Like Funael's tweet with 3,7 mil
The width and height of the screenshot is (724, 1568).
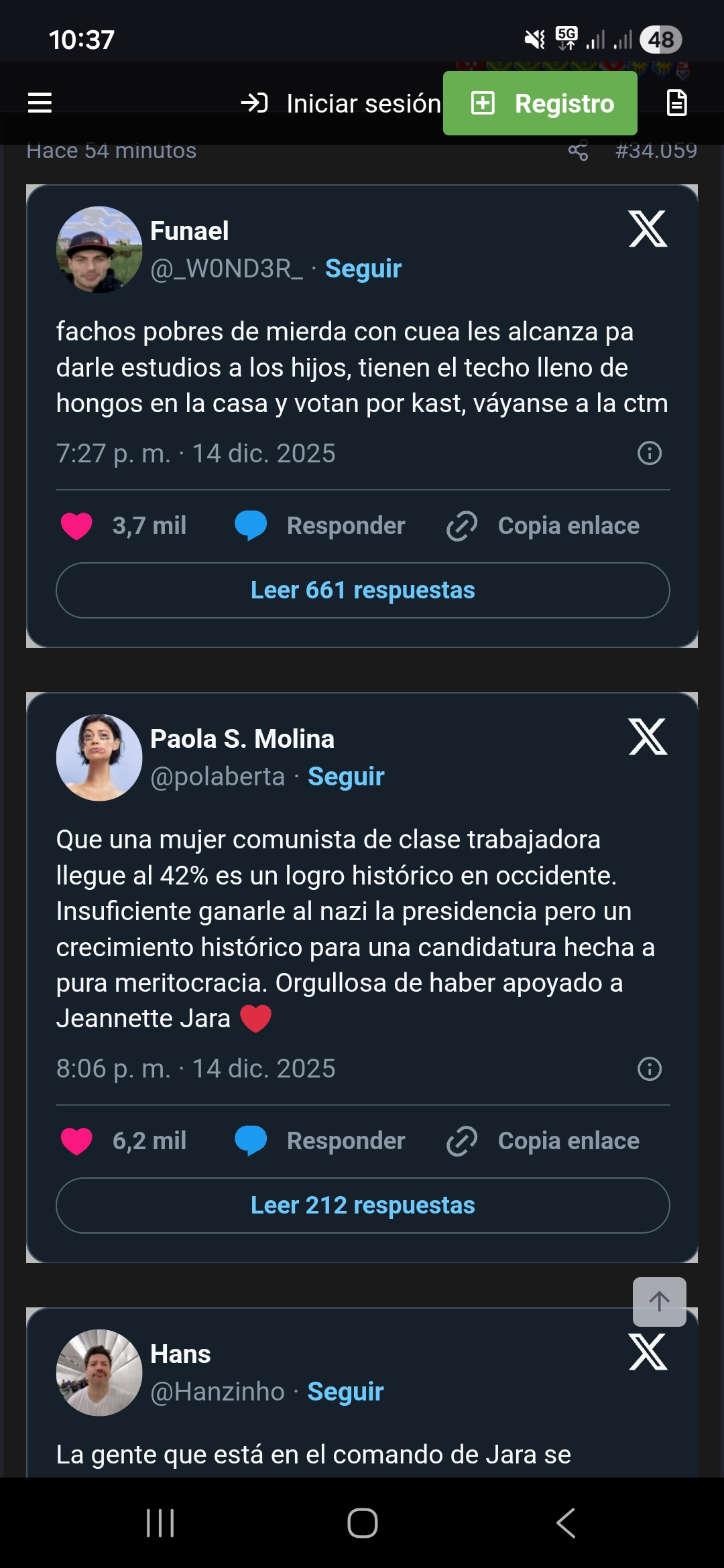(76, 526)
